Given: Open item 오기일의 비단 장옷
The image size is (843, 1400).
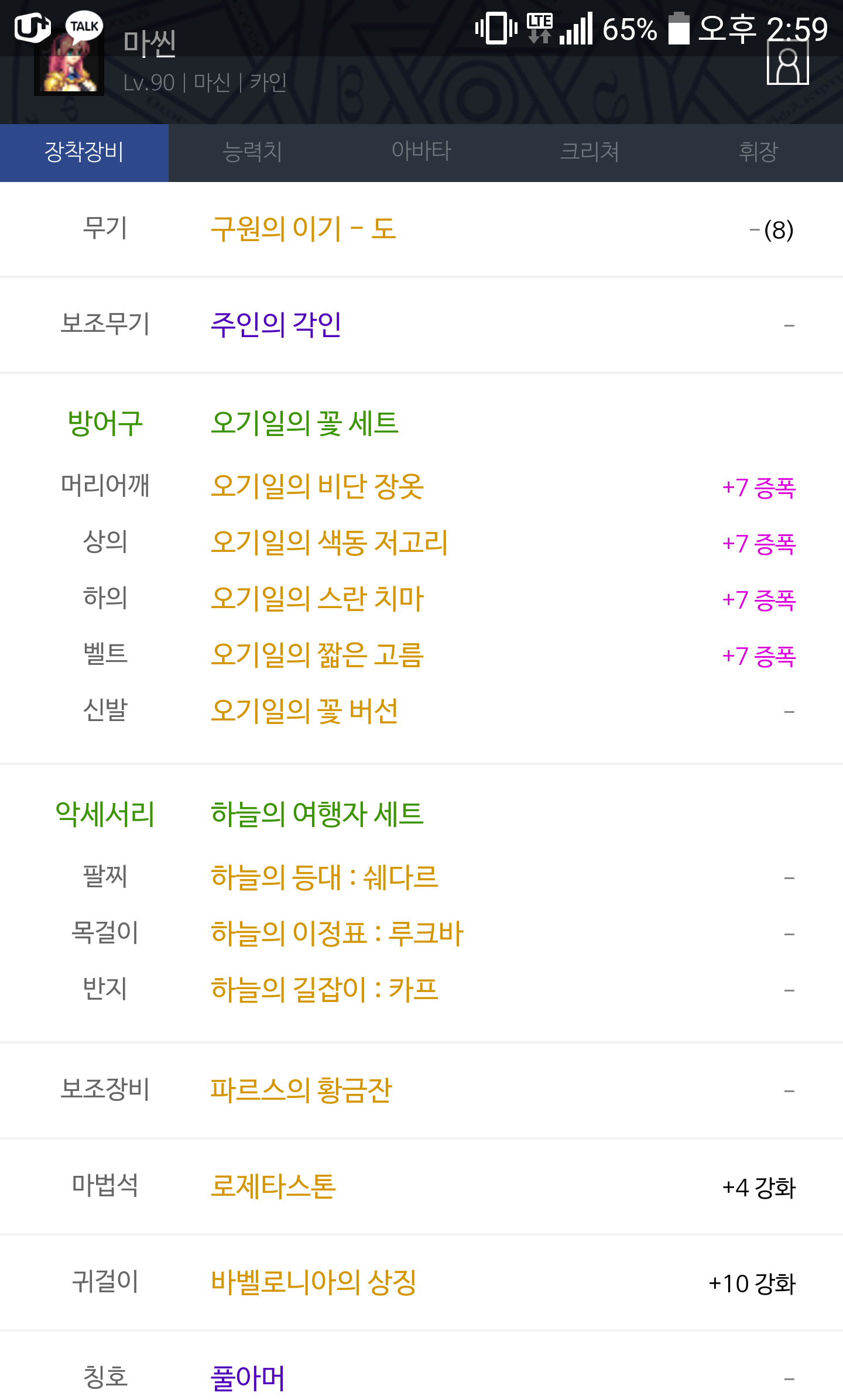Looking at the screenshot, I should [x=317, y=486].
